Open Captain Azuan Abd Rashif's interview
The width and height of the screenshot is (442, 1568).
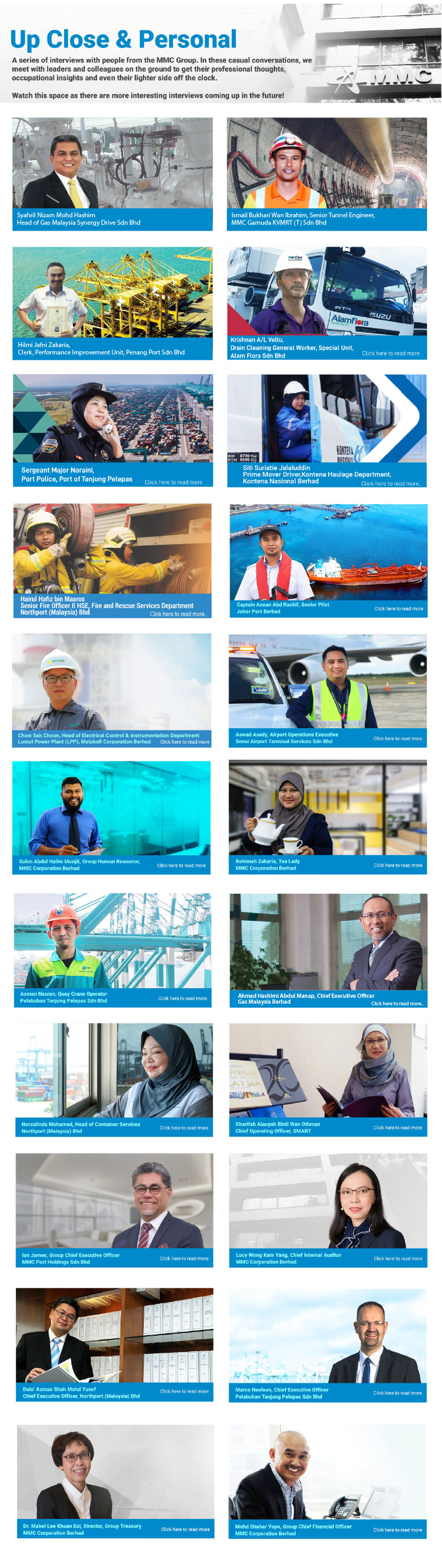pos(328,560)
